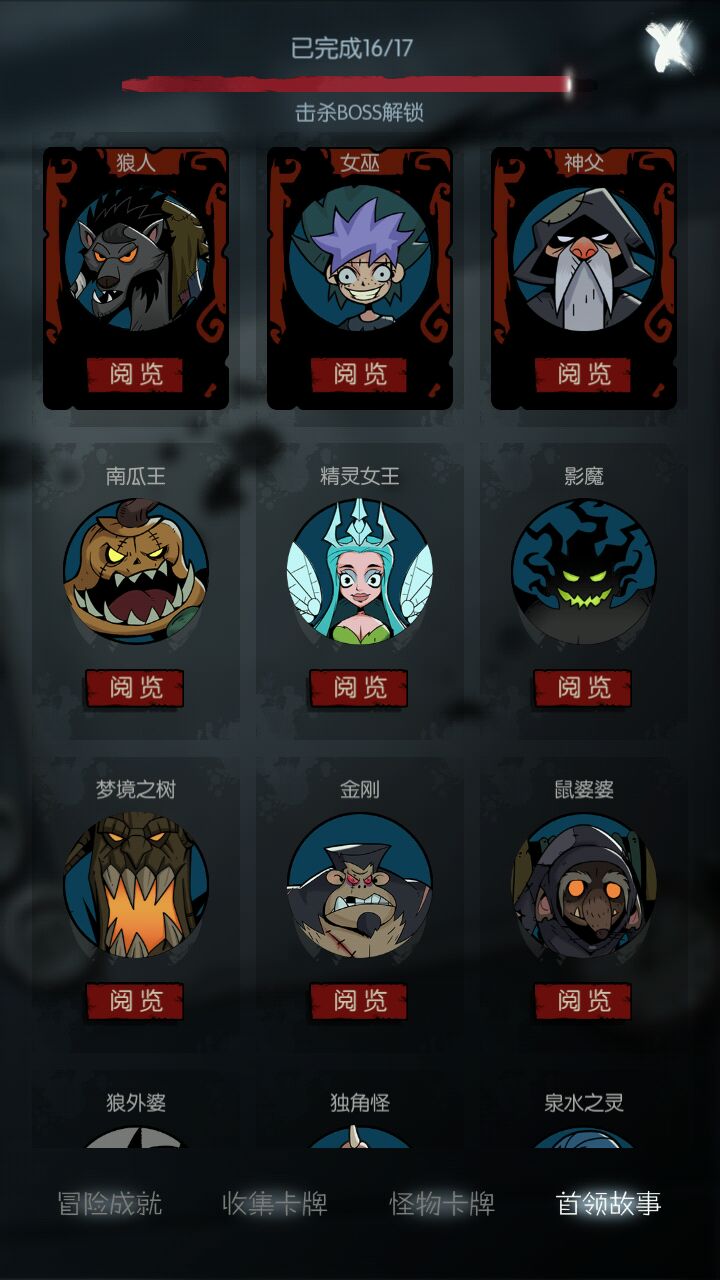The height and width of the screenshot is (1280, 720).
Task: Tap 阅览 button under 狼人
Action: [135, 374]
